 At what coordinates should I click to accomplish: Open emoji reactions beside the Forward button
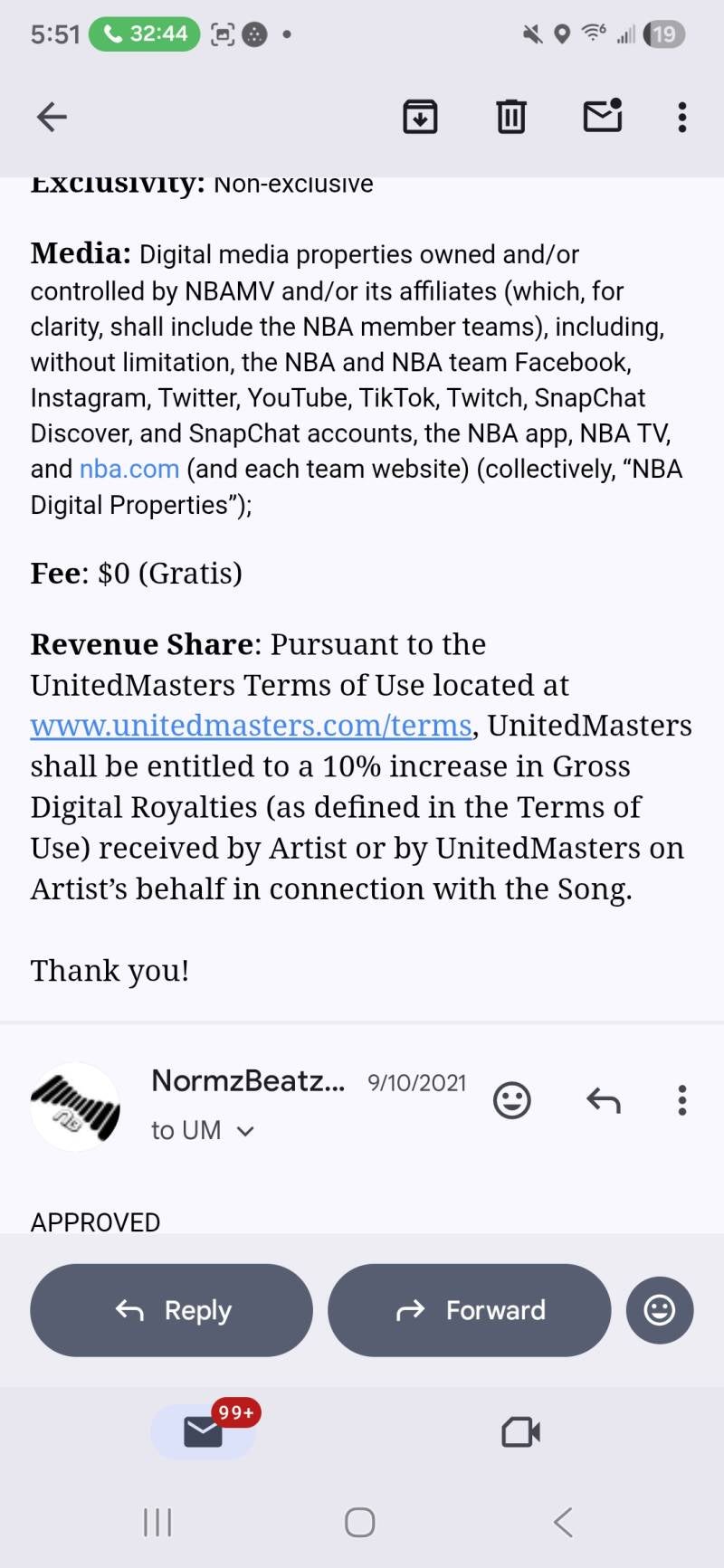pos(660,1310)
